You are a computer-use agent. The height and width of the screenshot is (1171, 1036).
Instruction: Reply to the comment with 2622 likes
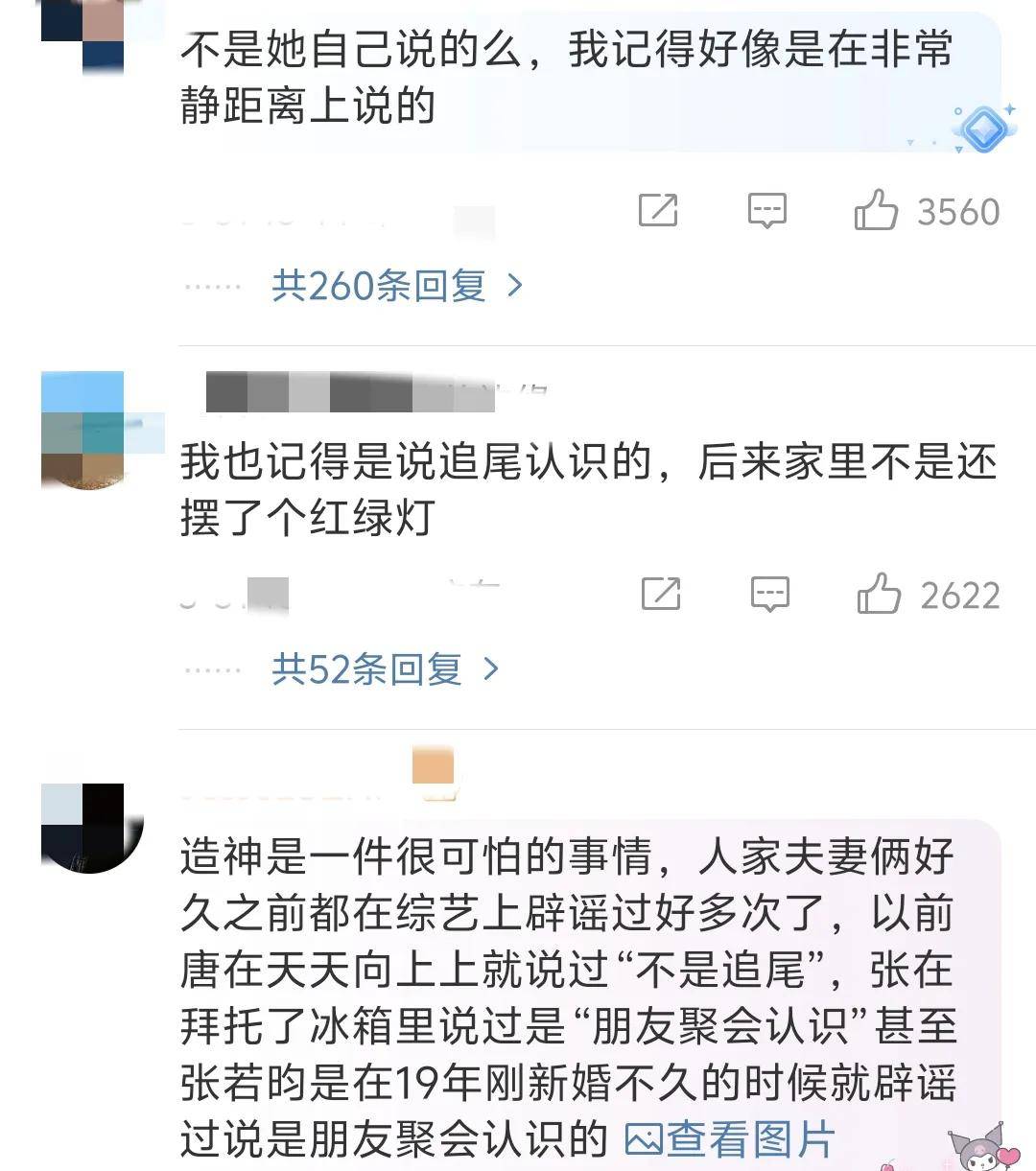[x=769, y=595]
